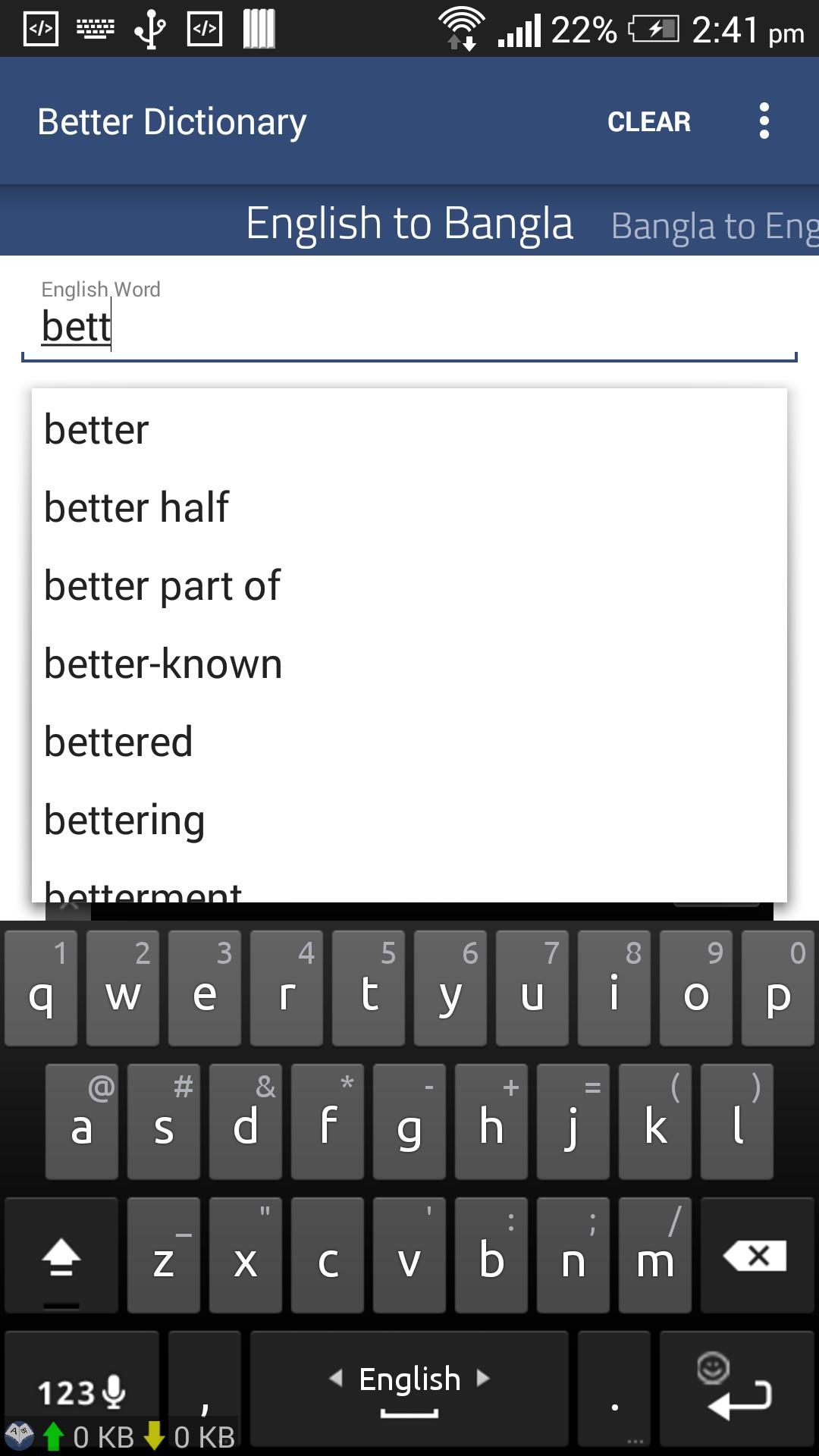
Task: Select the "better half" suggestion
Action: point(136,507)
